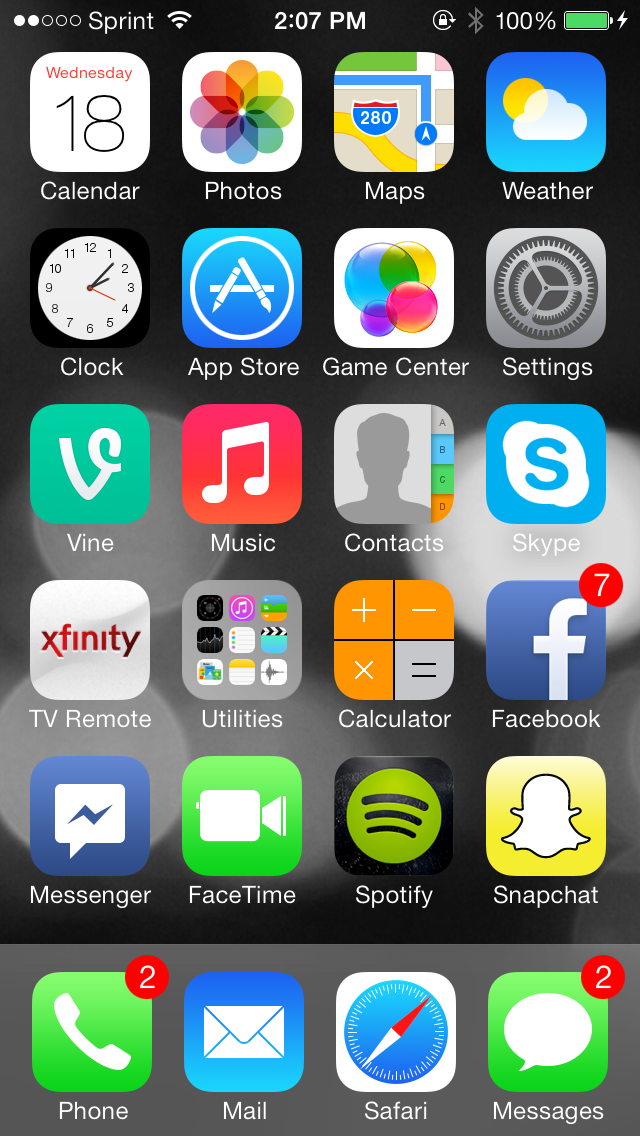The height and width of the screenshot is (1136, 640).
Task: Launch Spotify
Action: point(394,816)
